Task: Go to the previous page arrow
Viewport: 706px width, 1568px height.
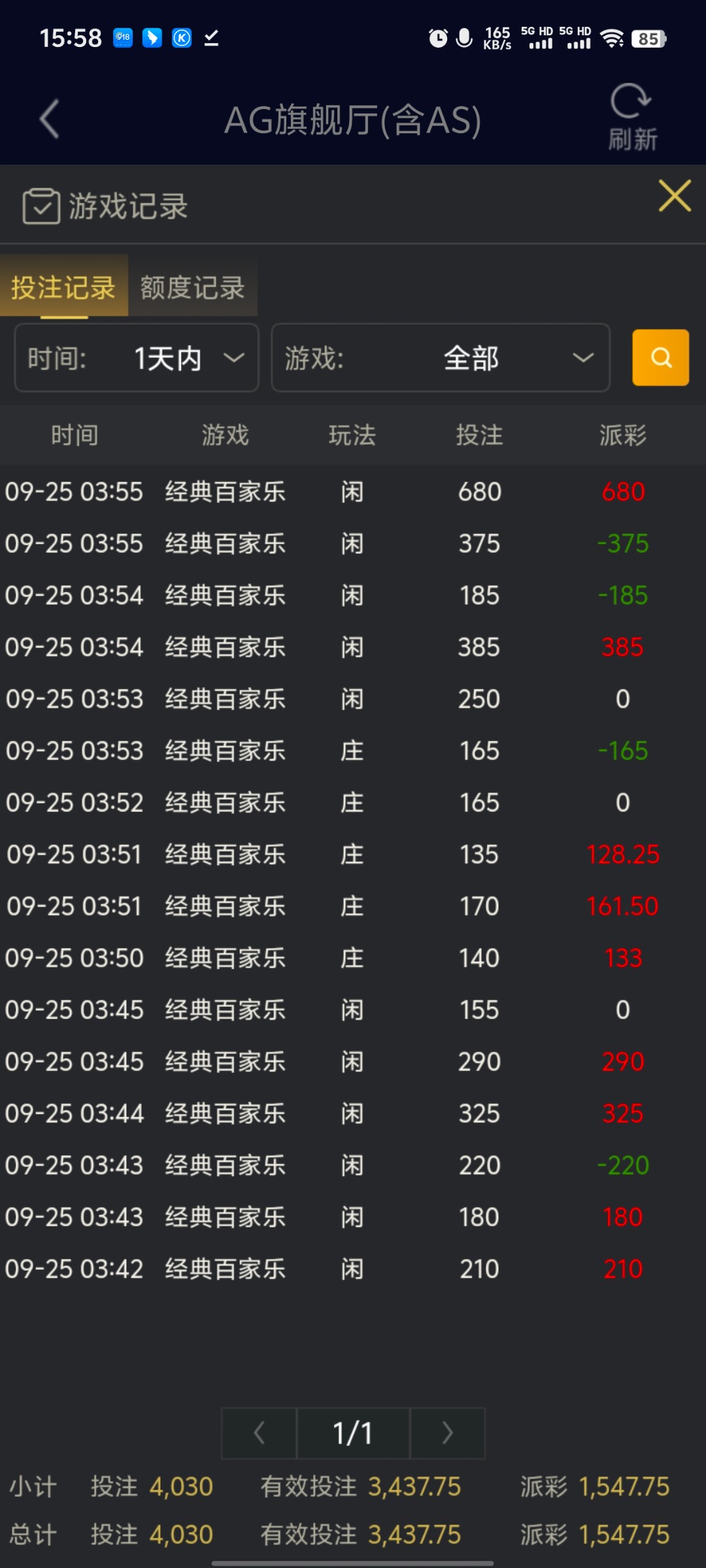Action: tap(260, 1433)
